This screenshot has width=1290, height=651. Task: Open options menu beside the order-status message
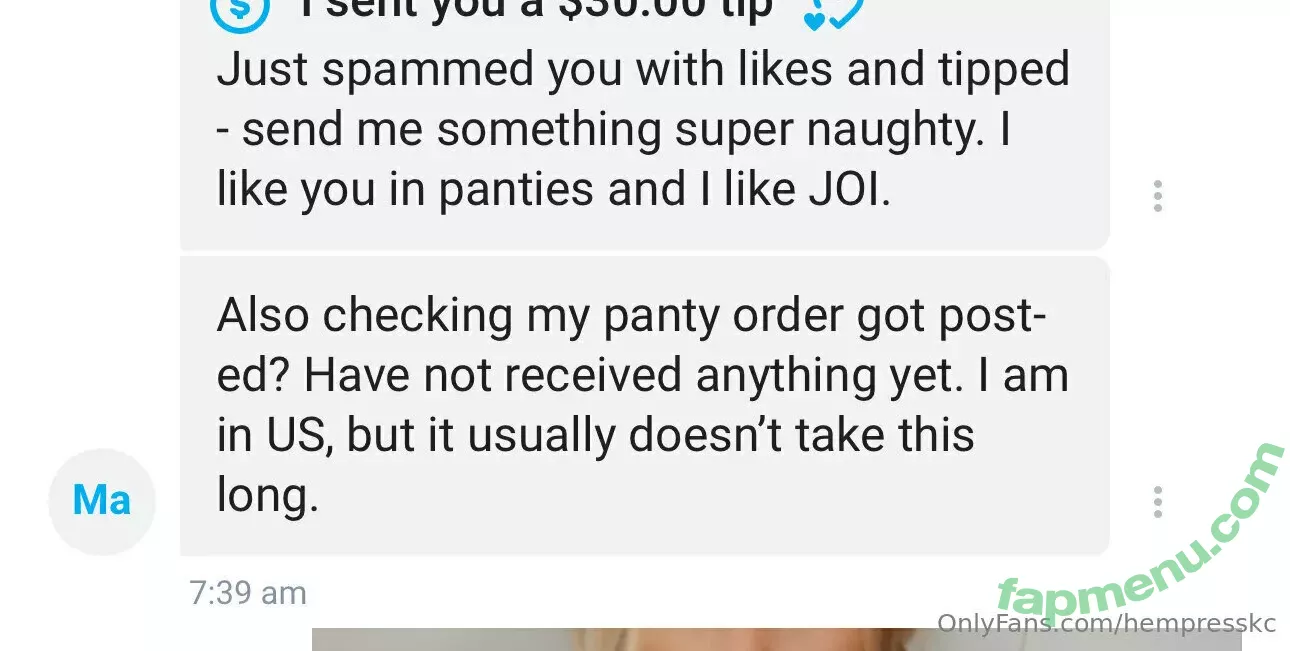tap(1157, 502)
